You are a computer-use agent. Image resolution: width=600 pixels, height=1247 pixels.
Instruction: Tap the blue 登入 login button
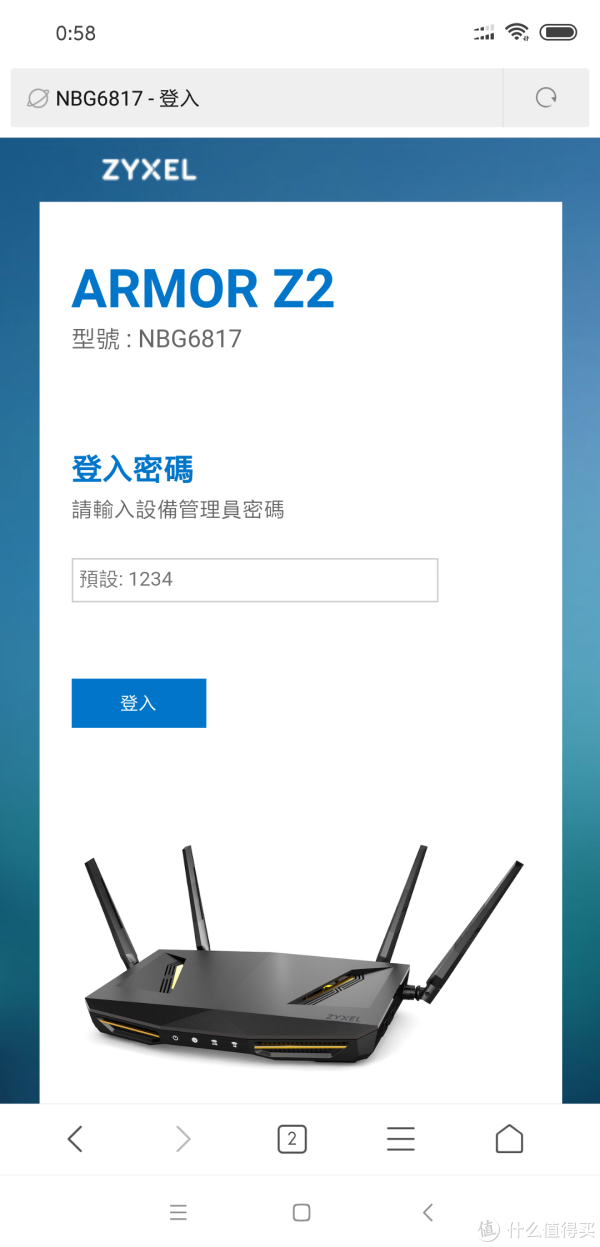[x=138, y=703]
